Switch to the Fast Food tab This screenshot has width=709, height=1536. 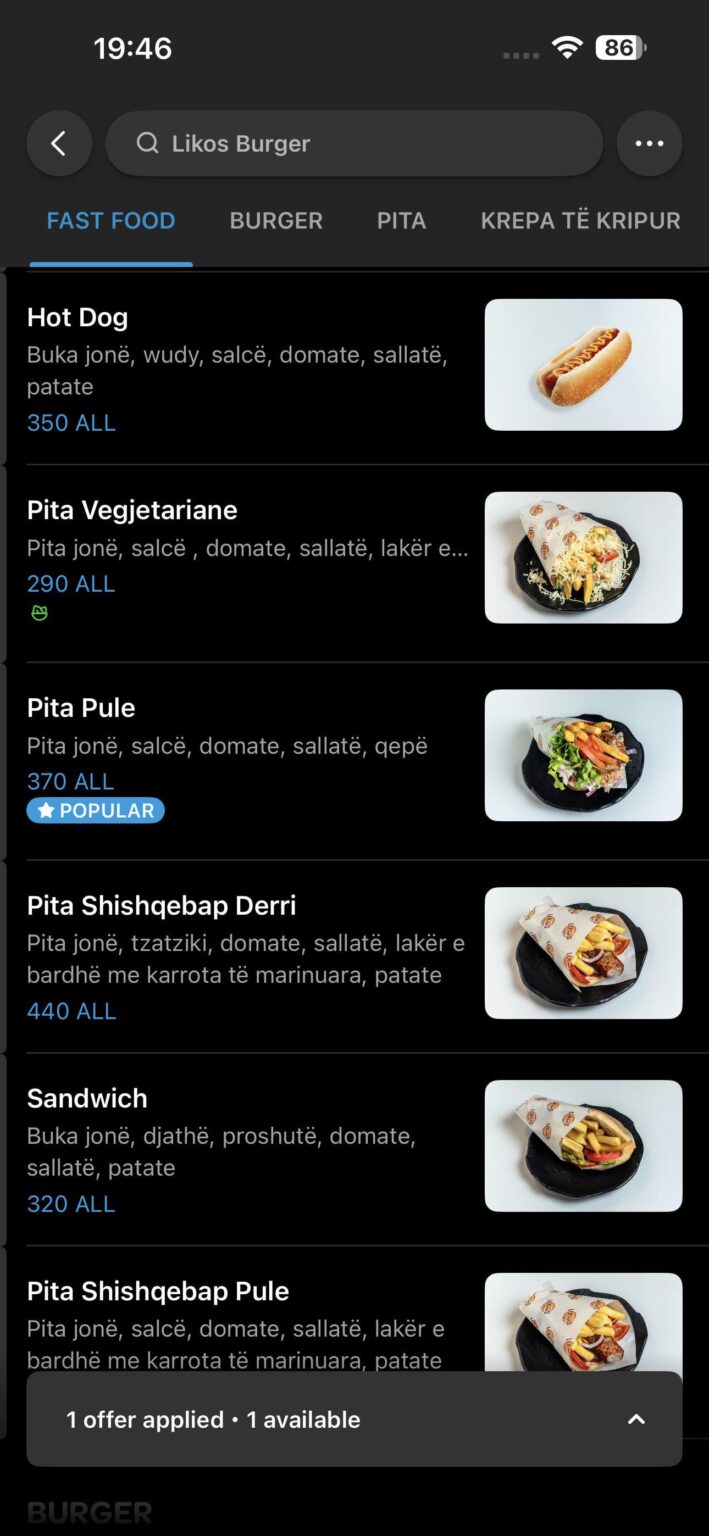[x=111, y=221]
